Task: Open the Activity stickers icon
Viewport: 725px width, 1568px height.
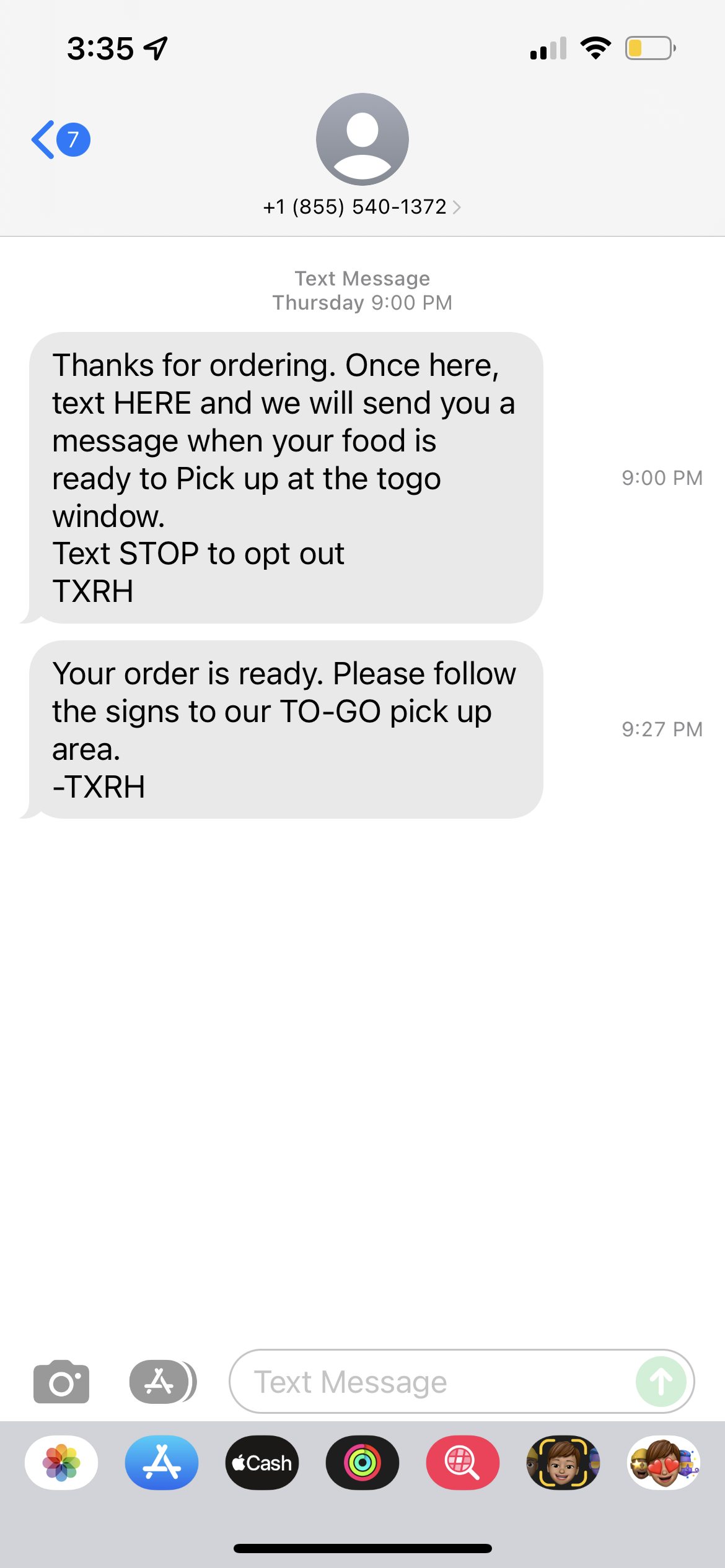Action: 362,1462
